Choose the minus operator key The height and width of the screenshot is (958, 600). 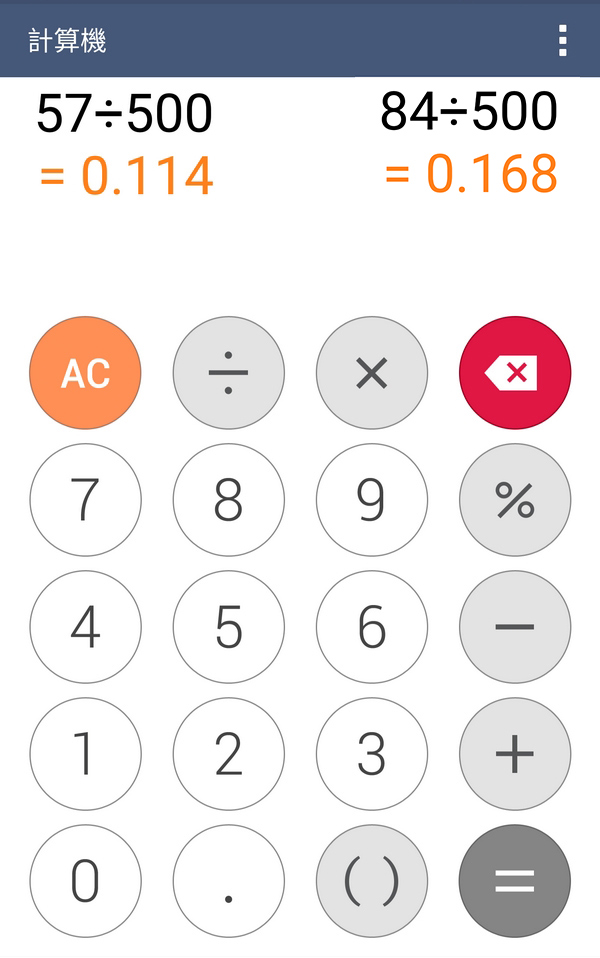click(515, 627)
